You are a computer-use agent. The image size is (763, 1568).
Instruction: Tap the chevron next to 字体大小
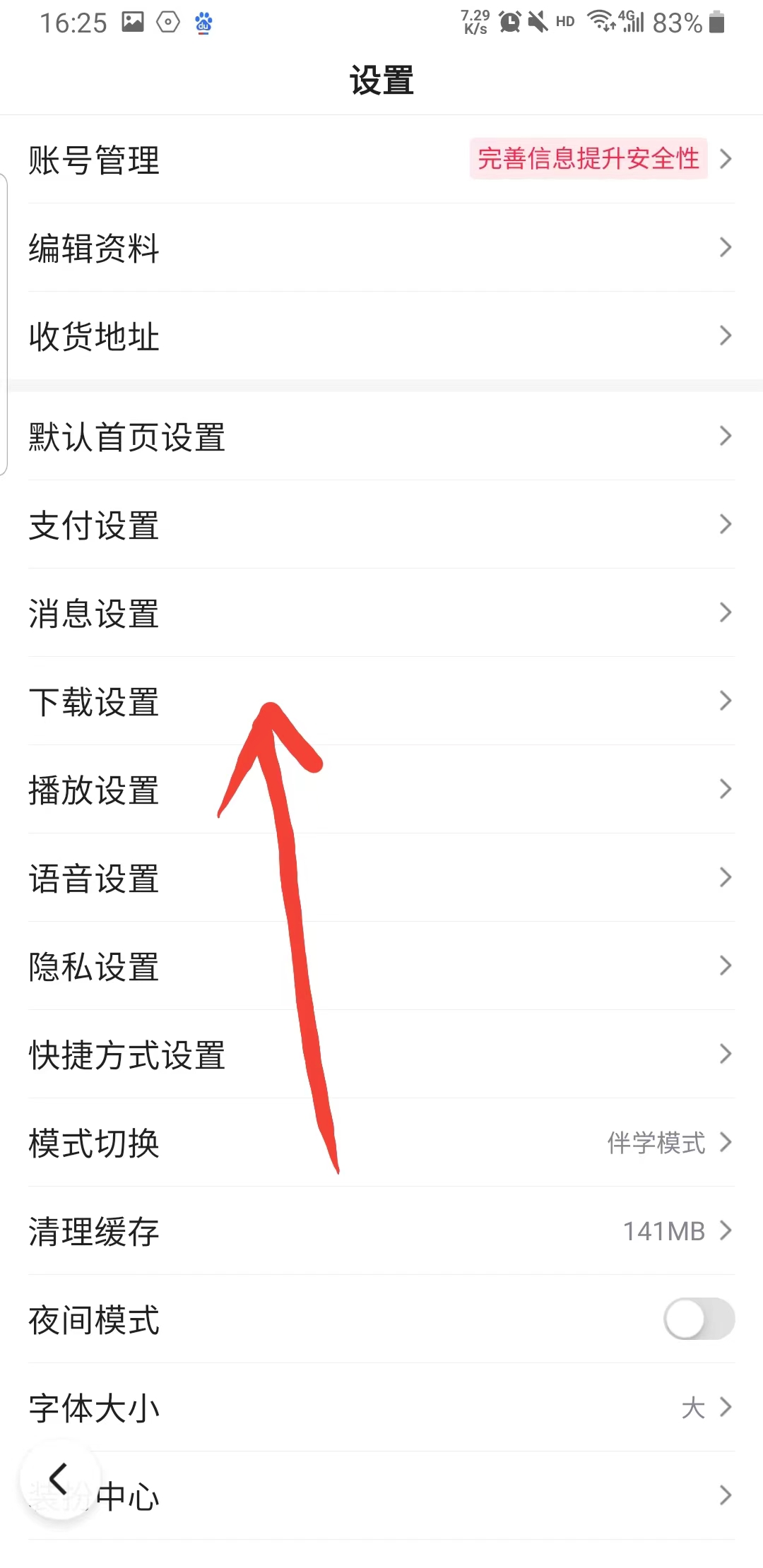(x=726, y=1408)
